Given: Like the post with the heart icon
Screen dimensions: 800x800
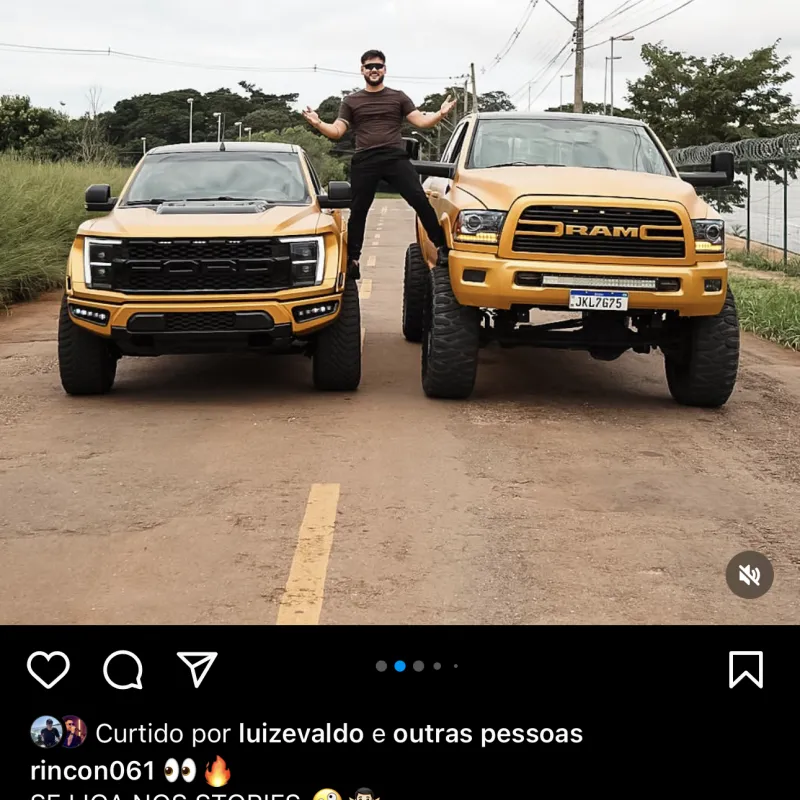Looking at the screenshot, I should (48, 670).
